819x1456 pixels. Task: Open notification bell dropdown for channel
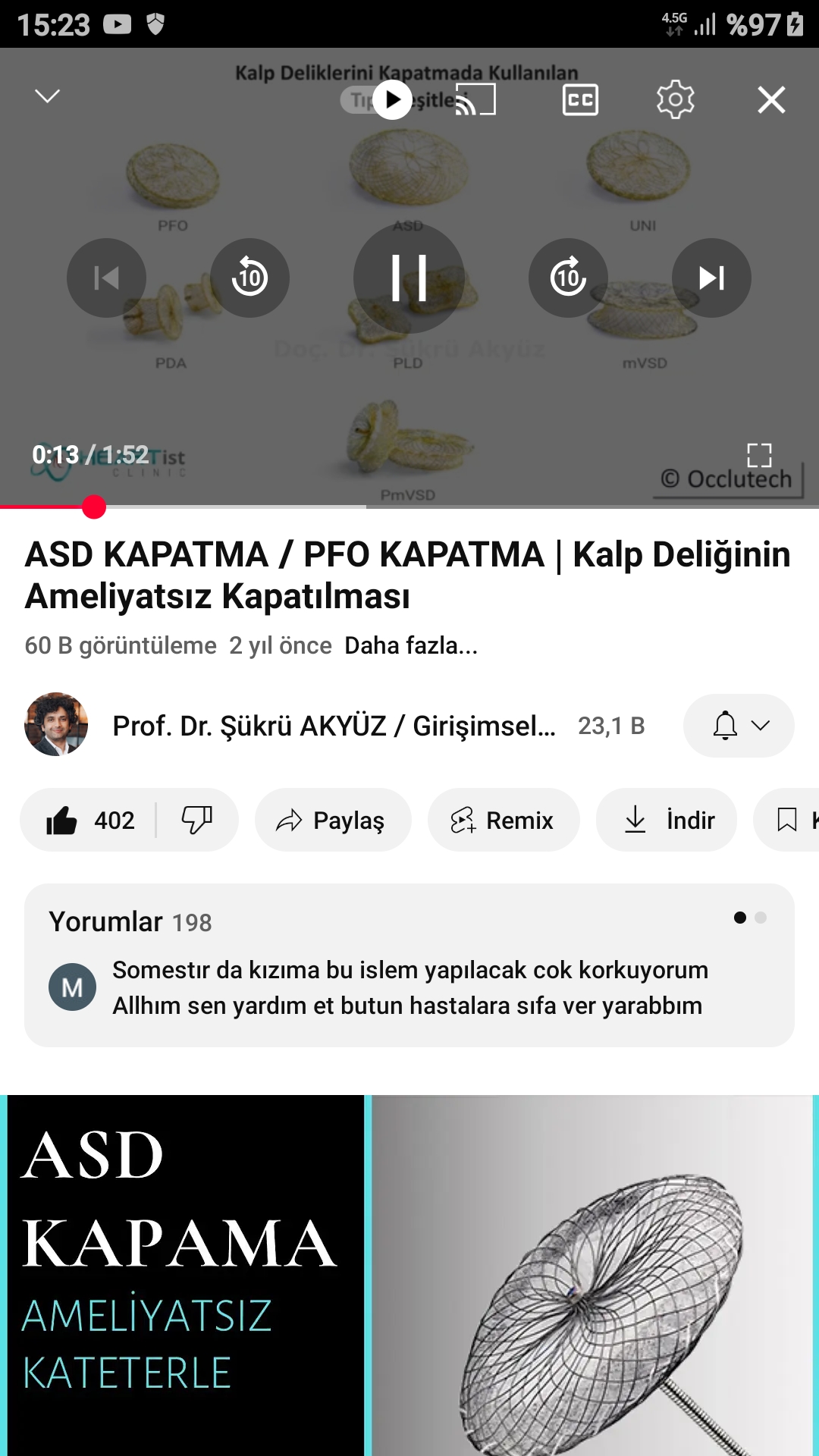(739, 726)
